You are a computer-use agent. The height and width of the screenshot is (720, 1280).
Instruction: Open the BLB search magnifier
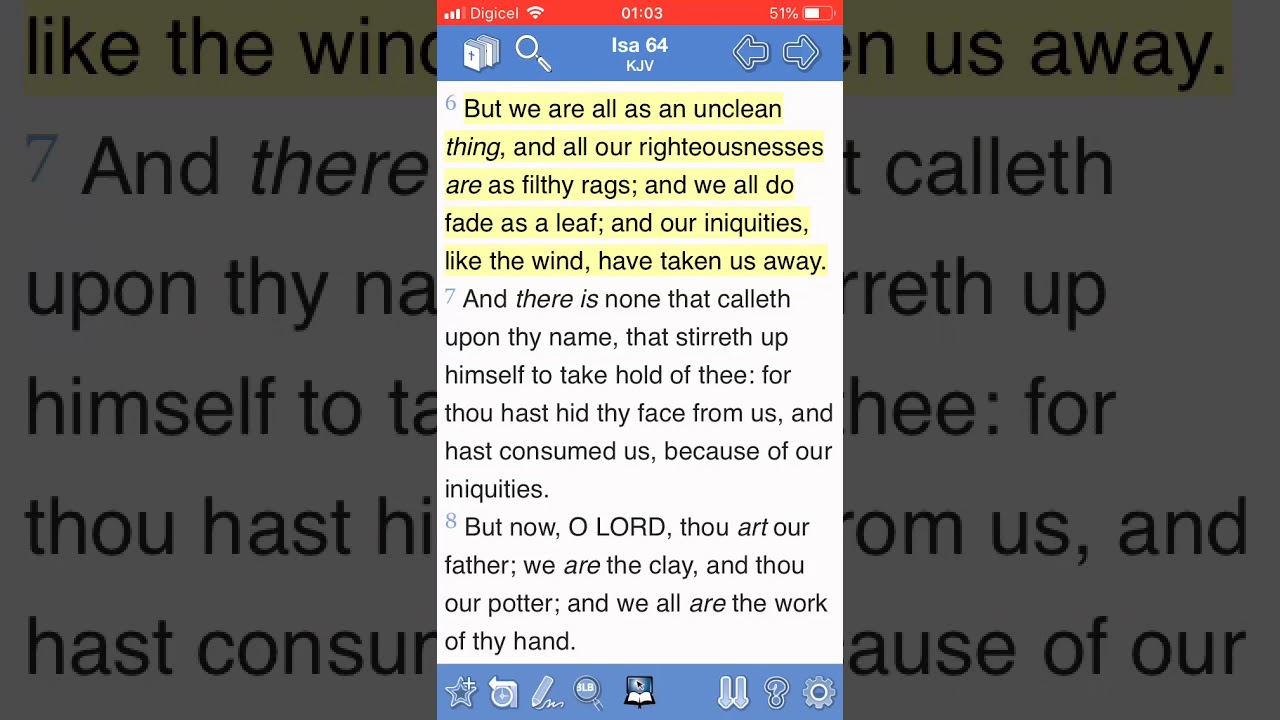(x=588, y=692)
